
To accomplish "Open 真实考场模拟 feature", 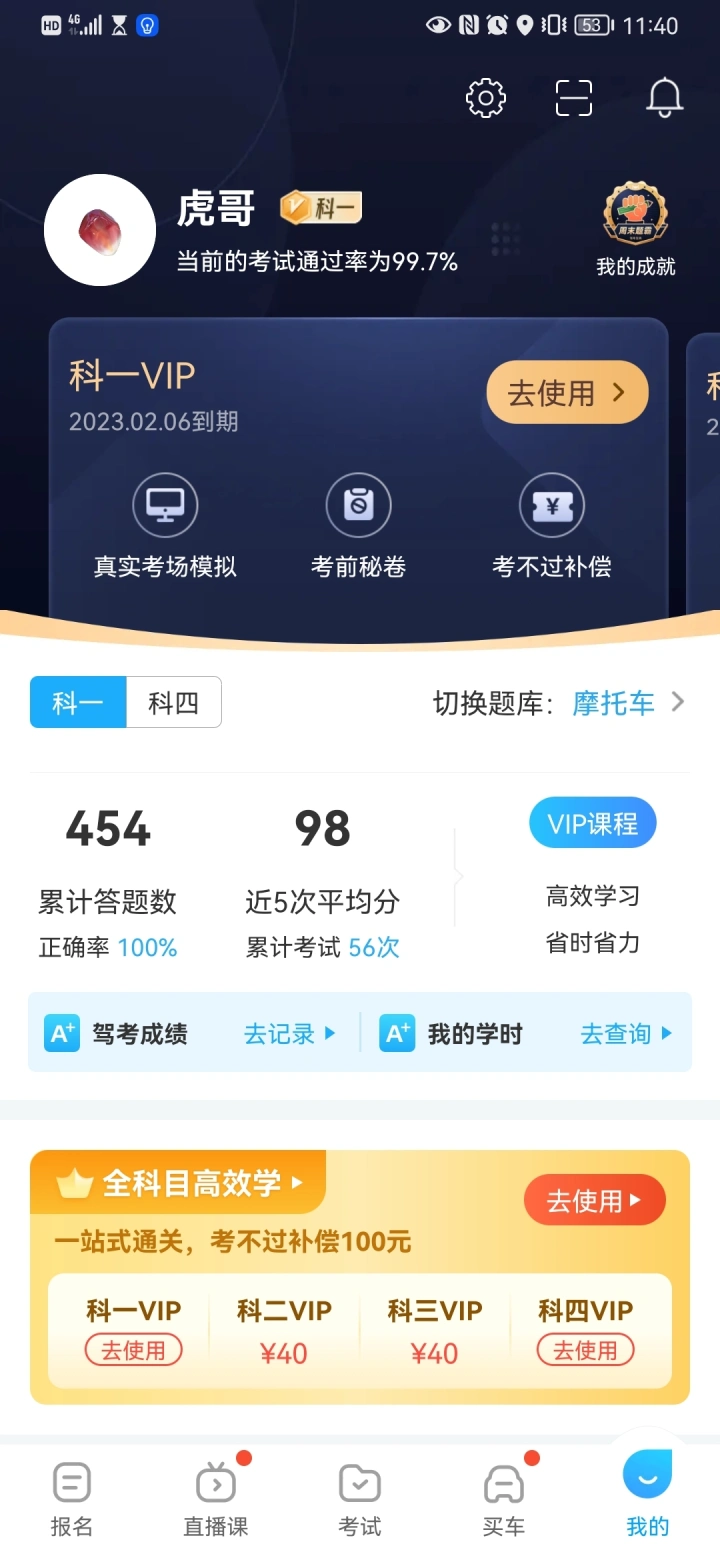I will click(x=165, y=527).
